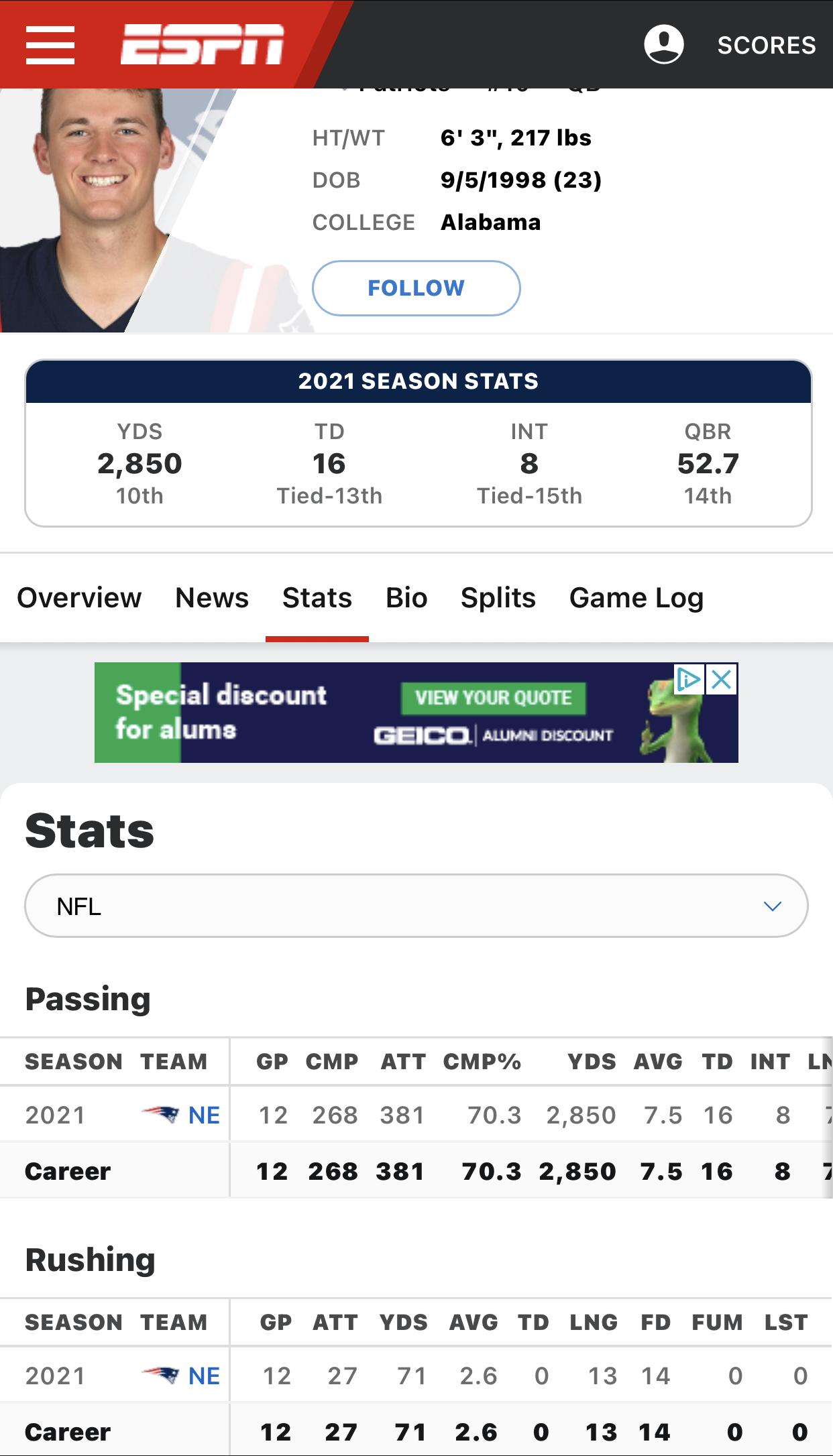The width and height of the screenshot is (833, 1456).
Task: Switch to the Bio tab
Action: coord(406,597)
